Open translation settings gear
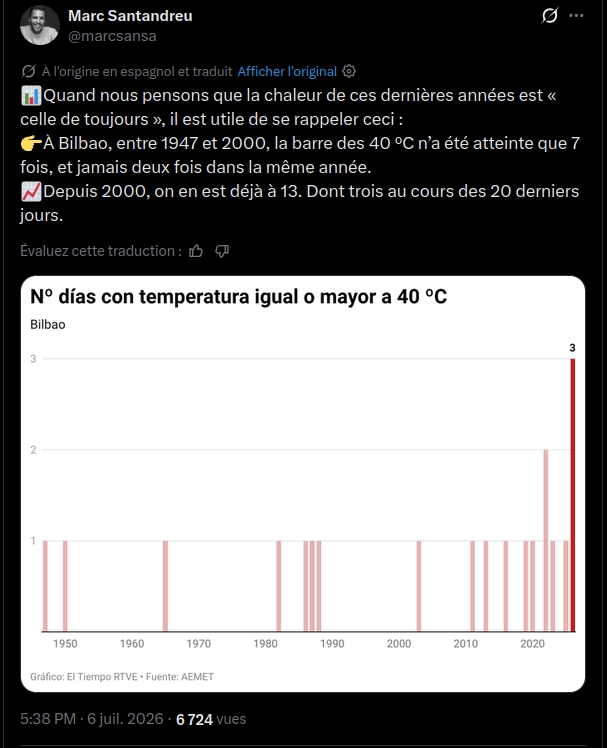The width and height of the screenshot is (607, 748). 349,72
